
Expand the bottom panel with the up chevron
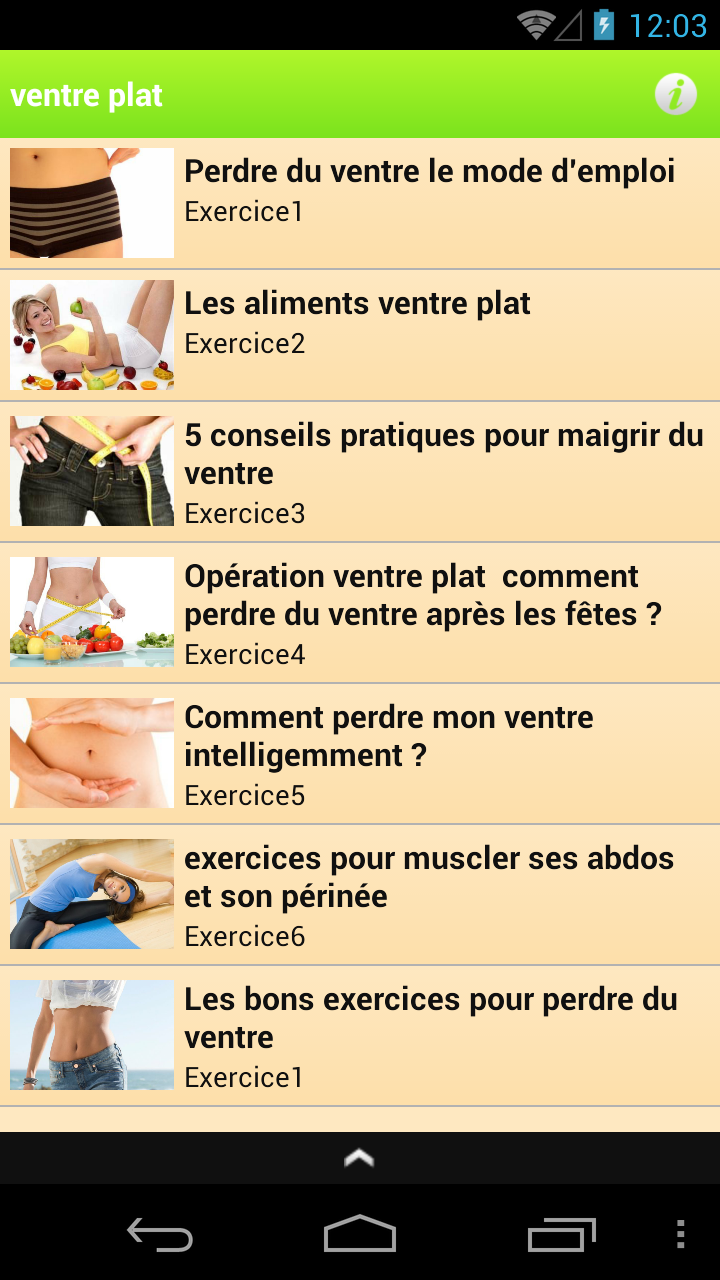coord(359,1158)
